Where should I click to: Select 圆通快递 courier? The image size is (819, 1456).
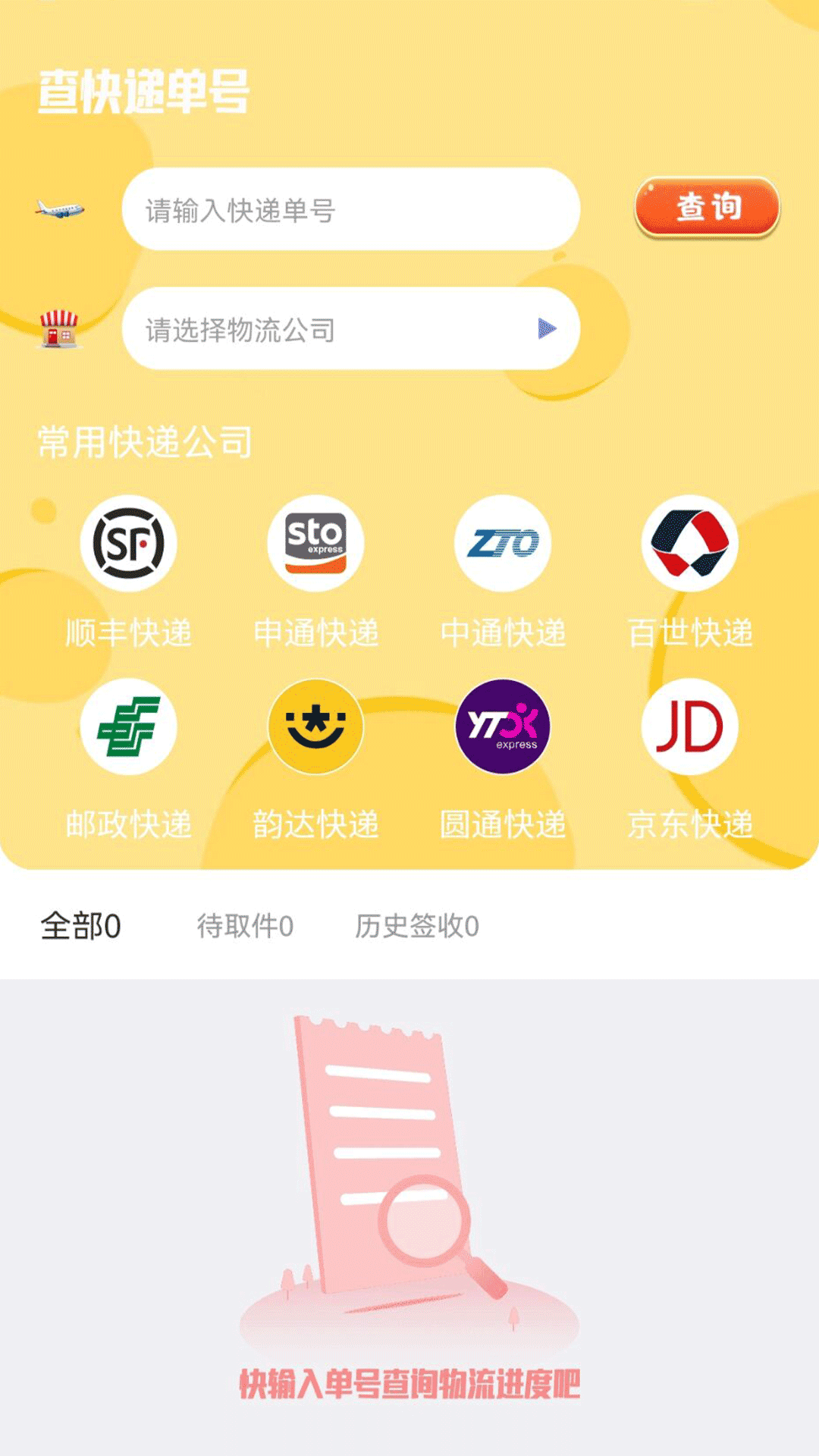[503, 727]
